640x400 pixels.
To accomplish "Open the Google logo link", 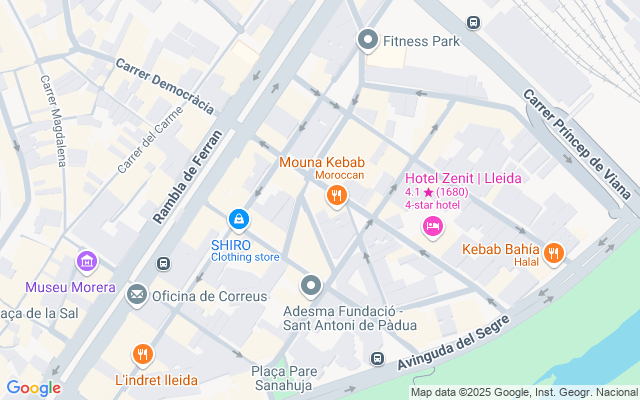I will pos(34,388).
